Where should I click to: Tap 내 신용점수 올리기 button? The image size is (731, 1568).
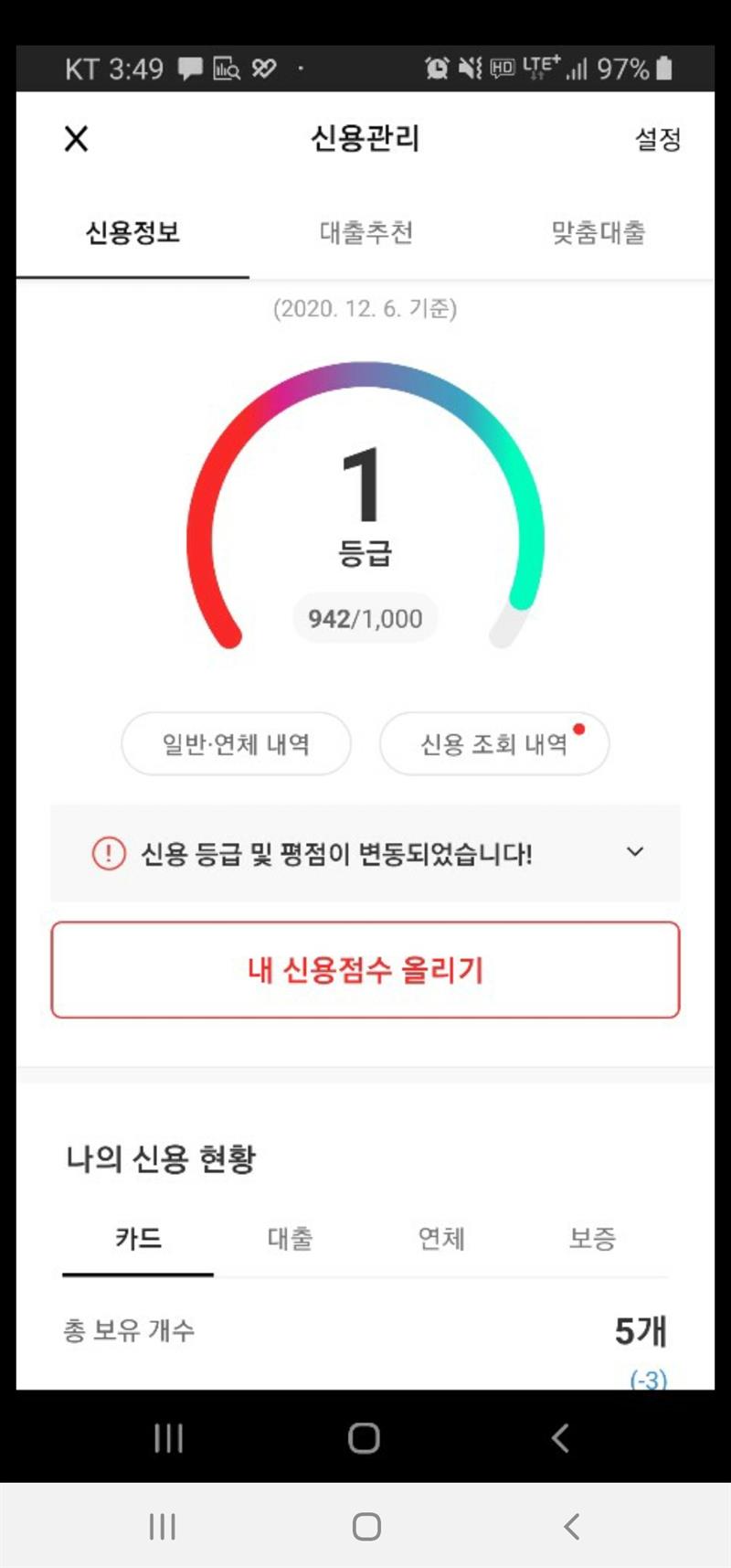coord(365,970)
